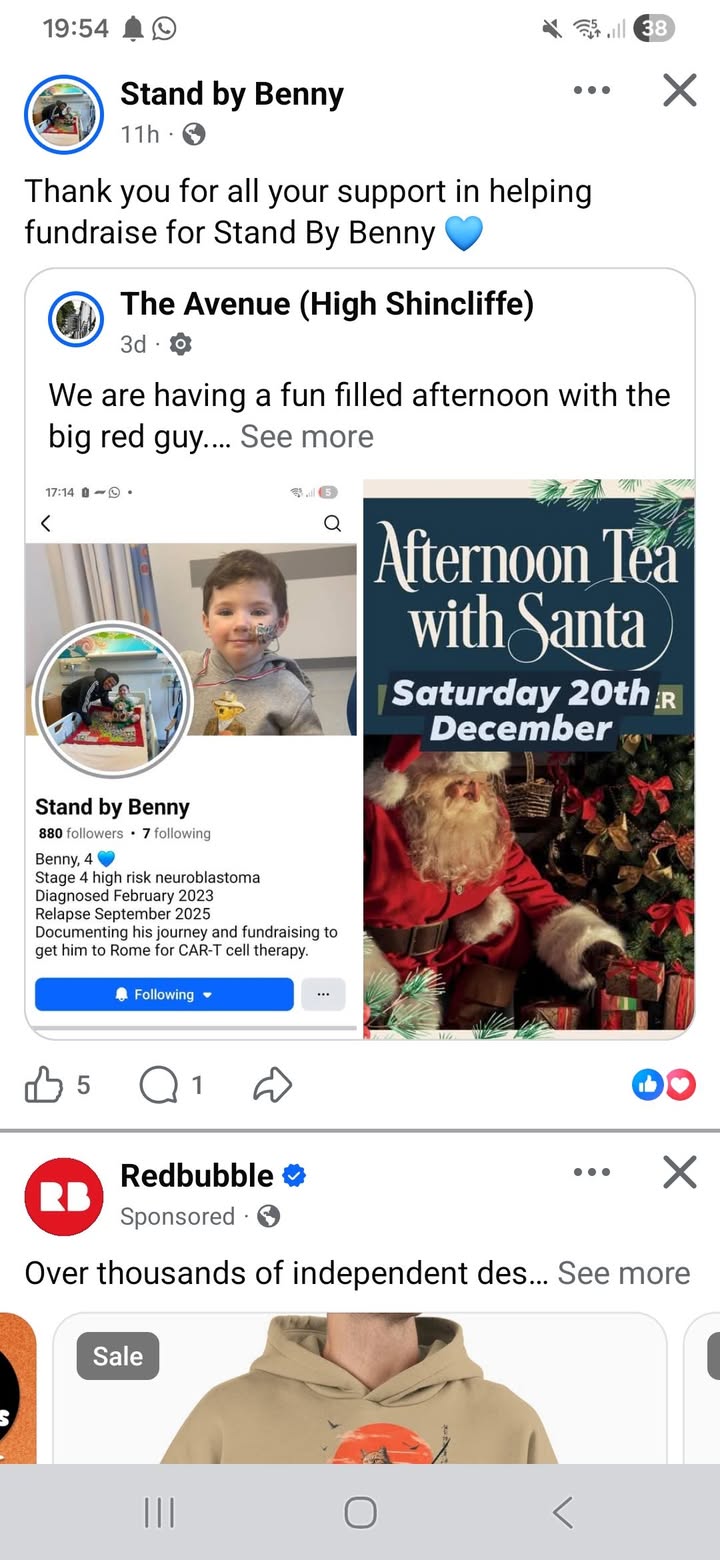Open the Stand by Benny profile screenshot image

pos(192,758)
